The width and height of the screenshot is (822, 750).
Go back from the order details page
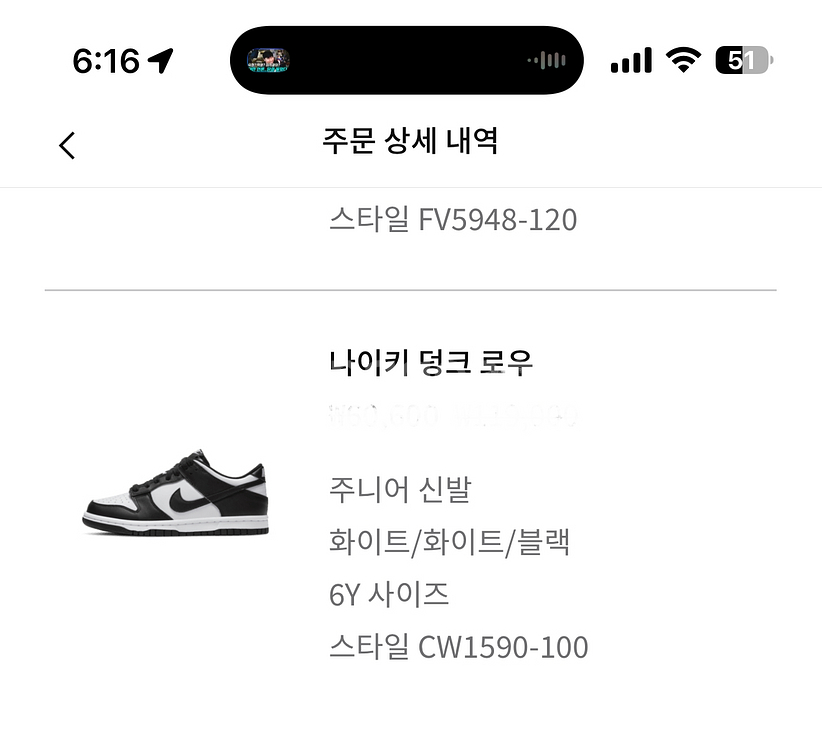(67, 145)
